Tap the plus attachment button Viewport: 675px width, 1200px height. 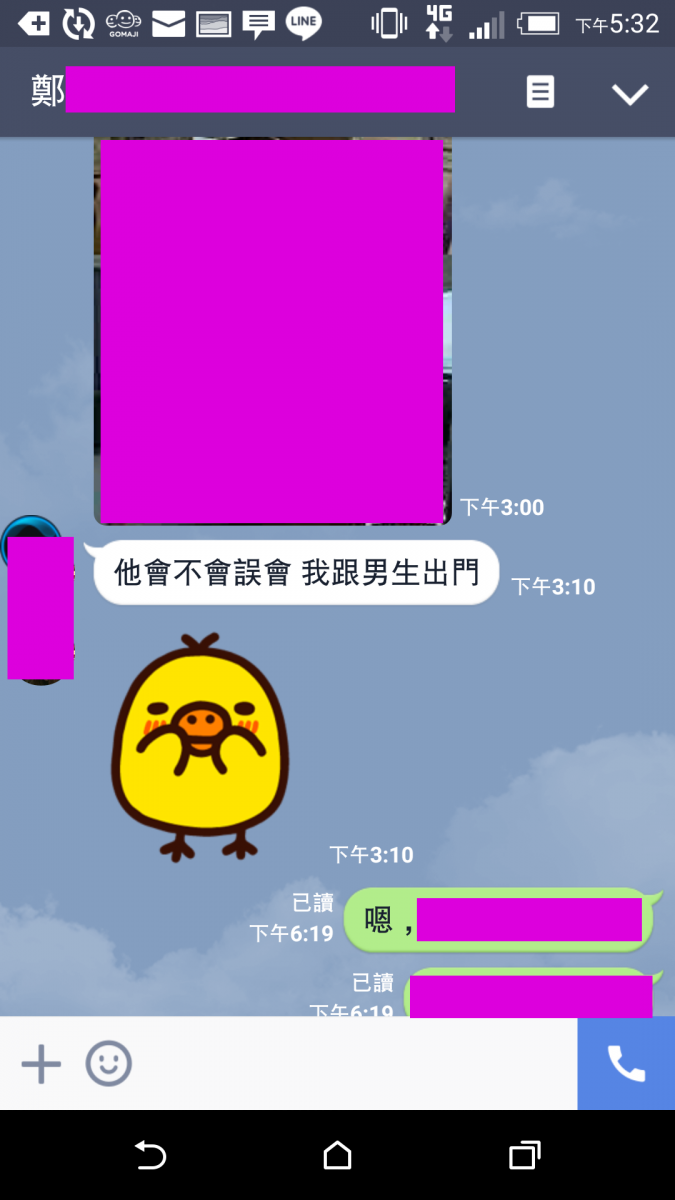tap(41, 1064)
